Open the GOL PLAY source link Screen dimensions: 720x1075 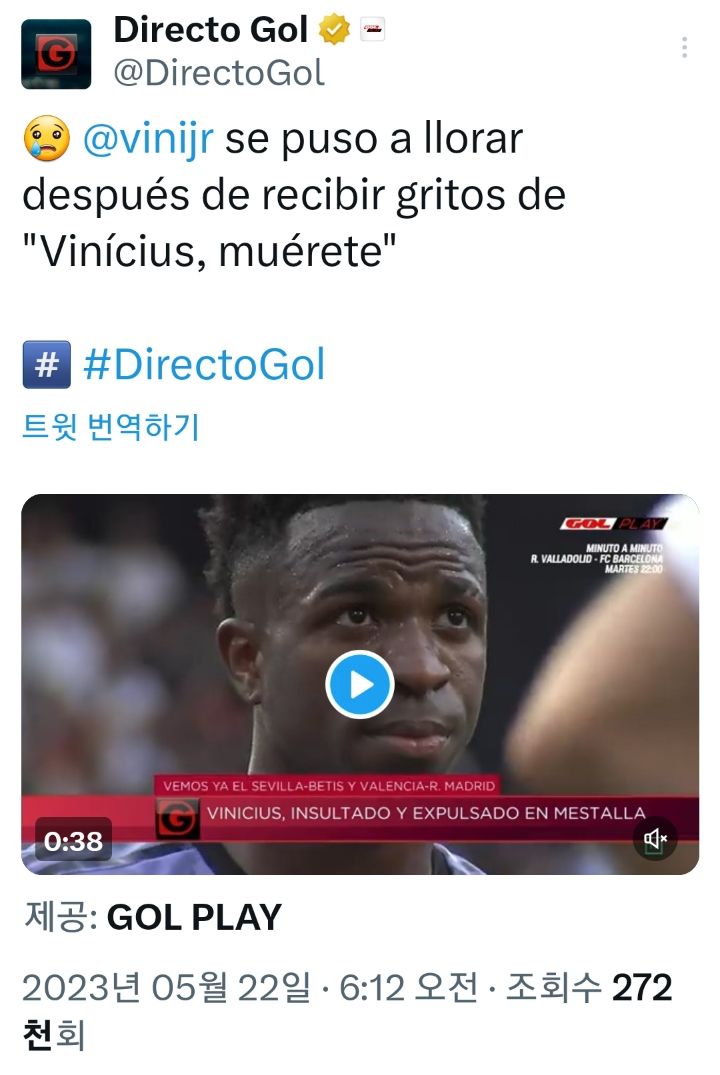click(194, 917)
